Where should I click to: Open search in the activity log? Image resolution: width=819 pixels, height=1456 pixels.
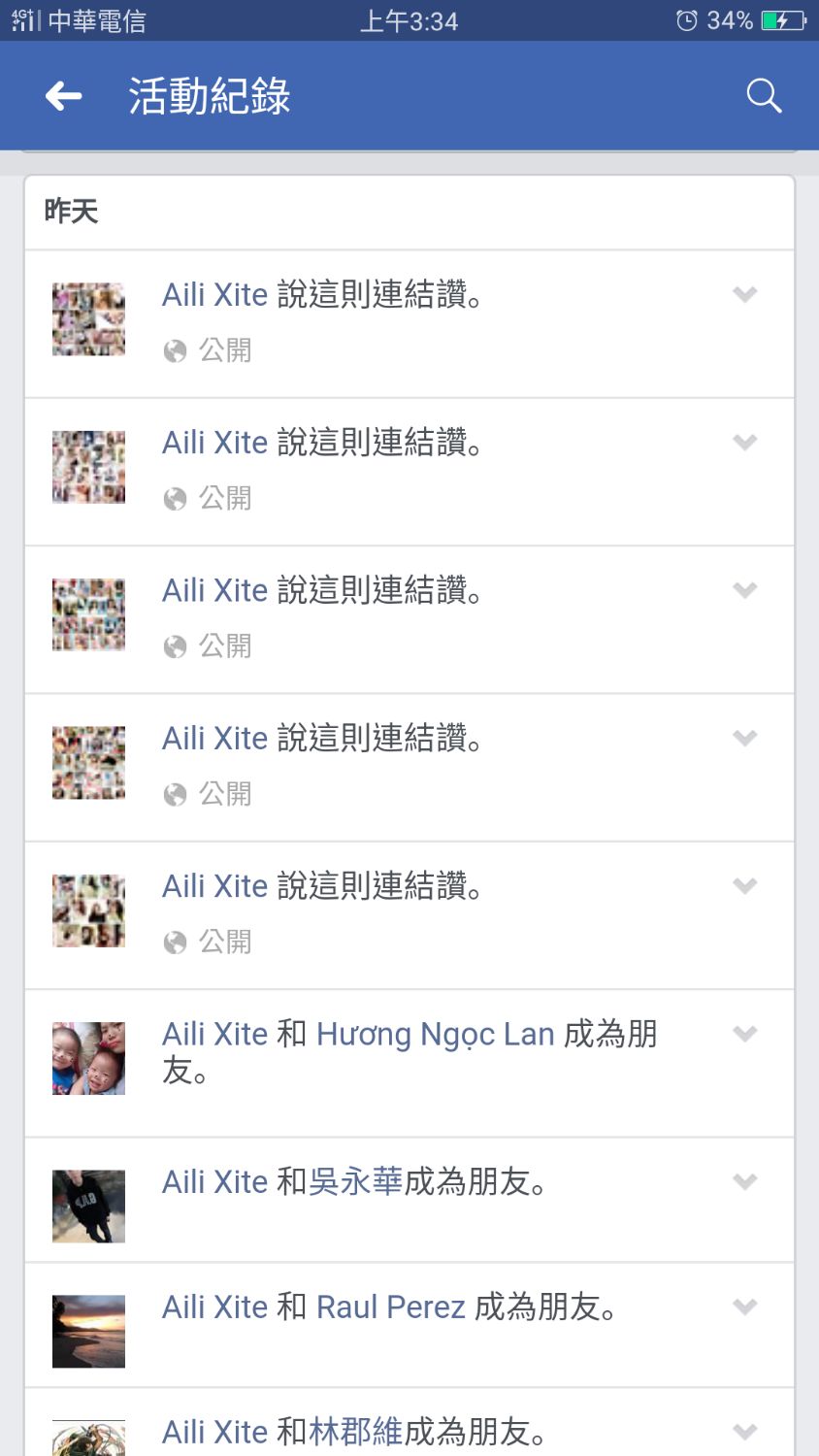(764, 96)
